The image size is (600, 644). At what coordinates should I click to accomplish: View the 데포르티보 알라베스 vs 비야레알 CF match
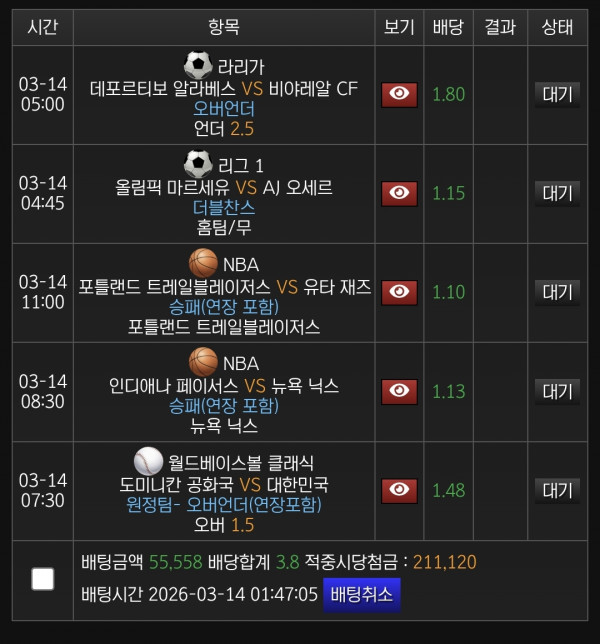click(x=400, y=94)
